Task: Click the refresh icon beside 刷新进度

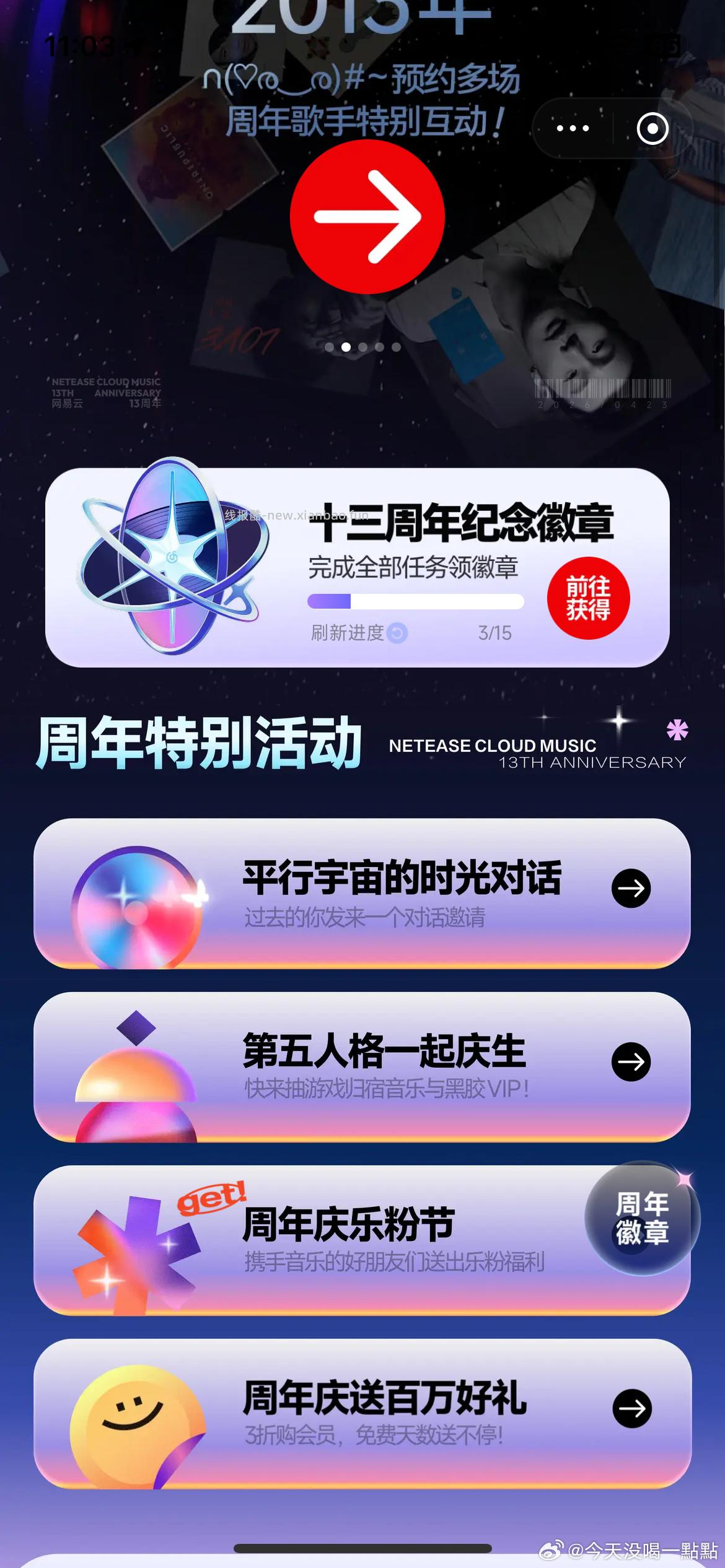Action: coord(398,633)
